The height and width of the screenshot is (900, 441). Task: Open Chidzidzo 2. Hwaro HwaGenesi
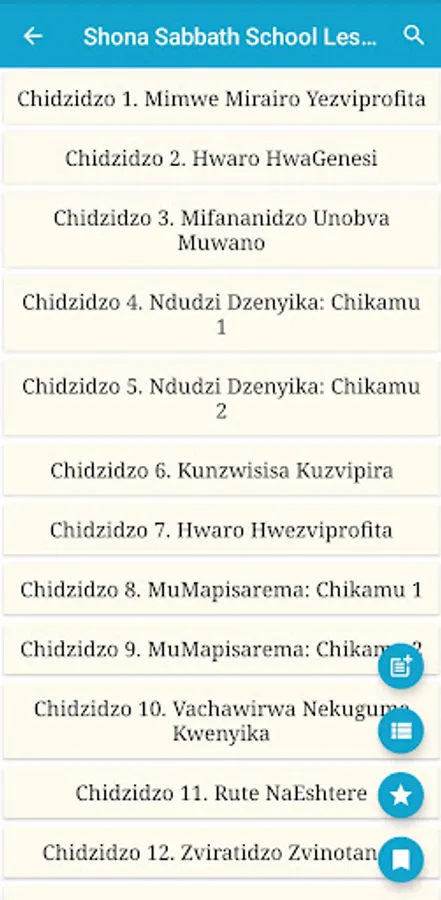(221, 158)
